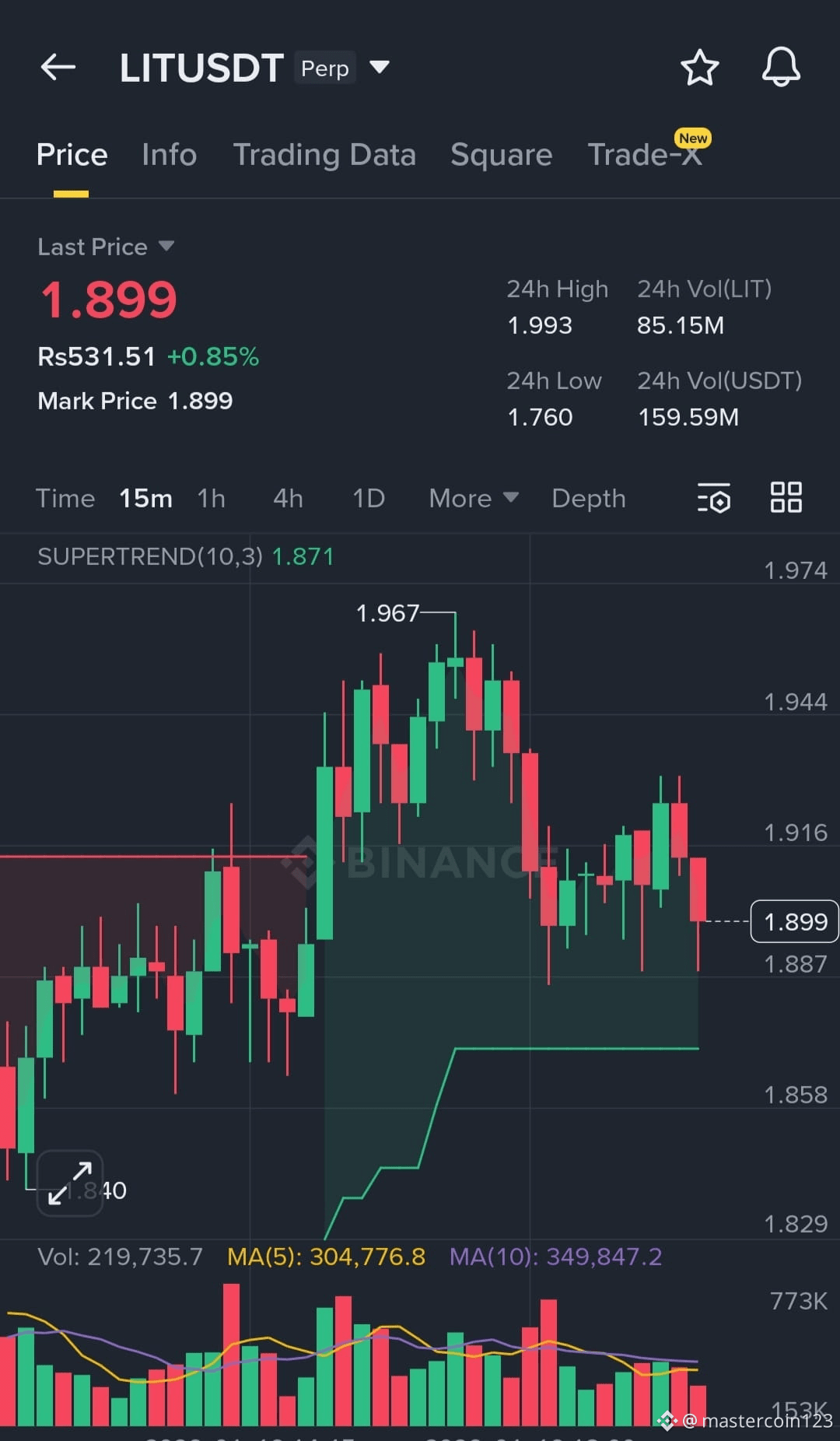Open the Square tab

coord(501,154)
